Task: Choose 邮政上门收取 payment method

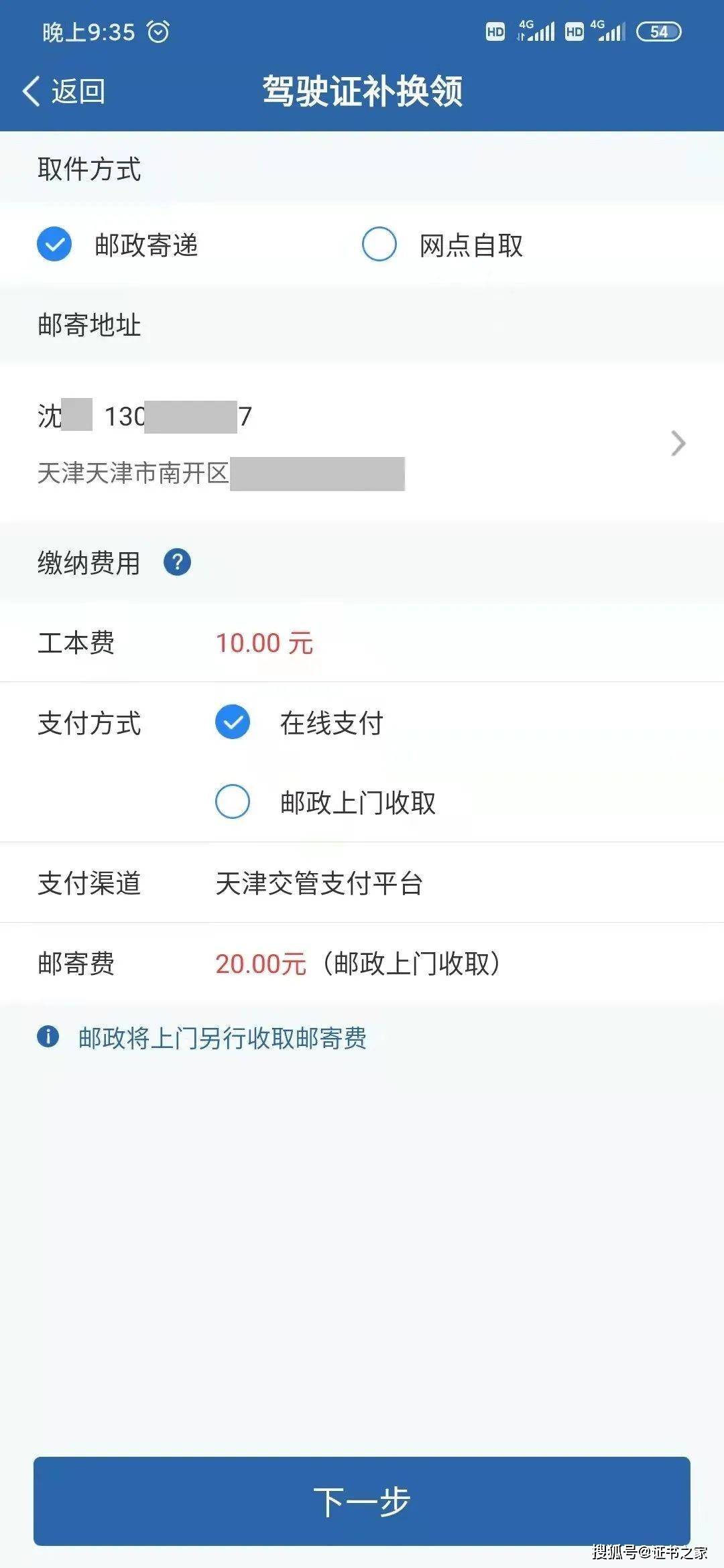Action: click(x=233, y=802)
